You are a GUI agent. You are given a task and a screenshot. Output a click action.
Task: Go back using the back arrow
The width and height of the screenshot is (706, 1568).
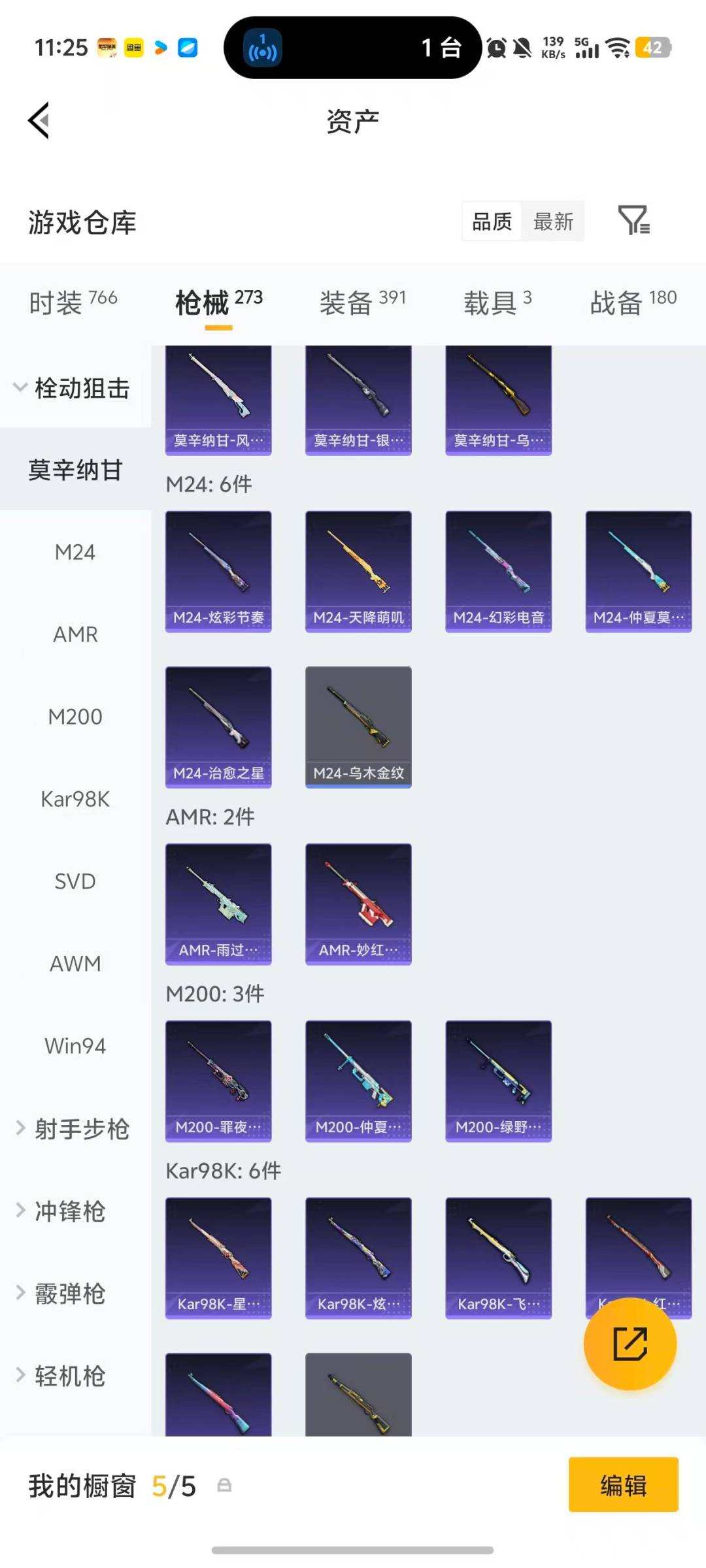[37, 121]
